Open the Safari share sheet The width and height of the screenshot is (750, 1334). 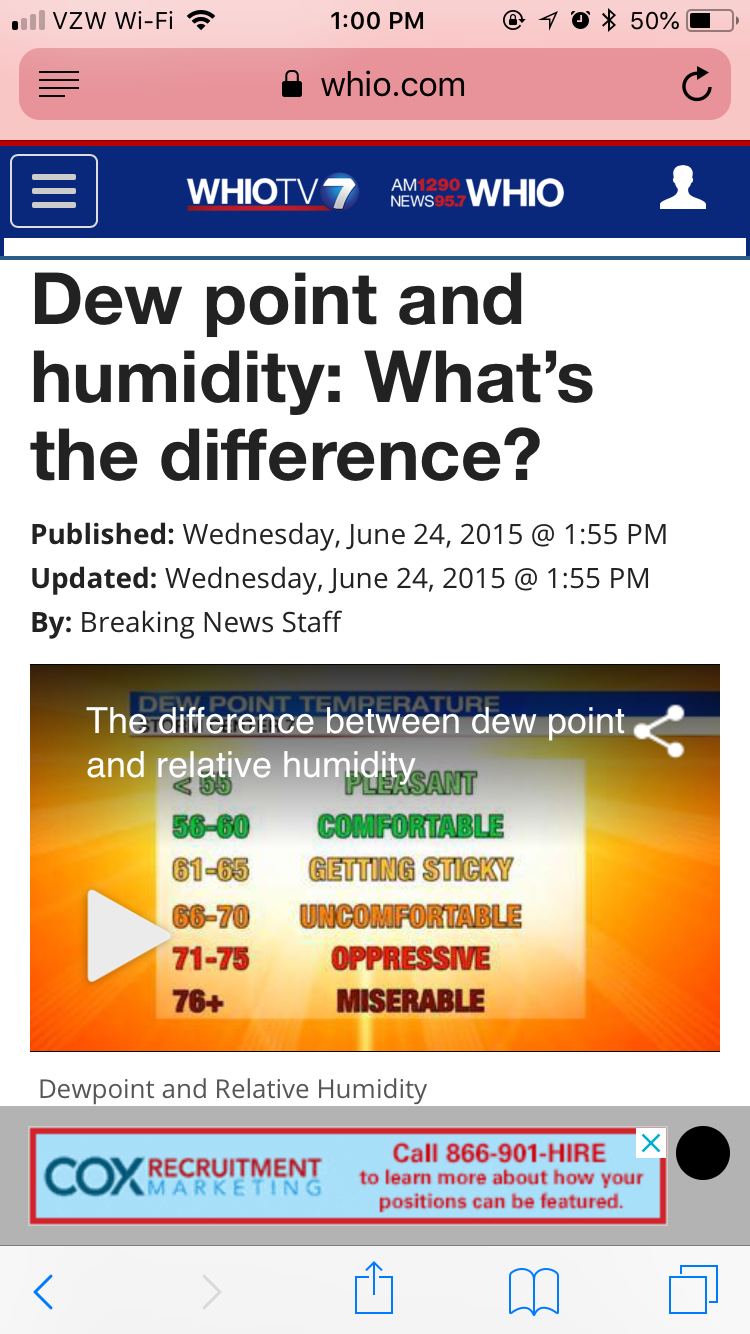(375, 1288)
